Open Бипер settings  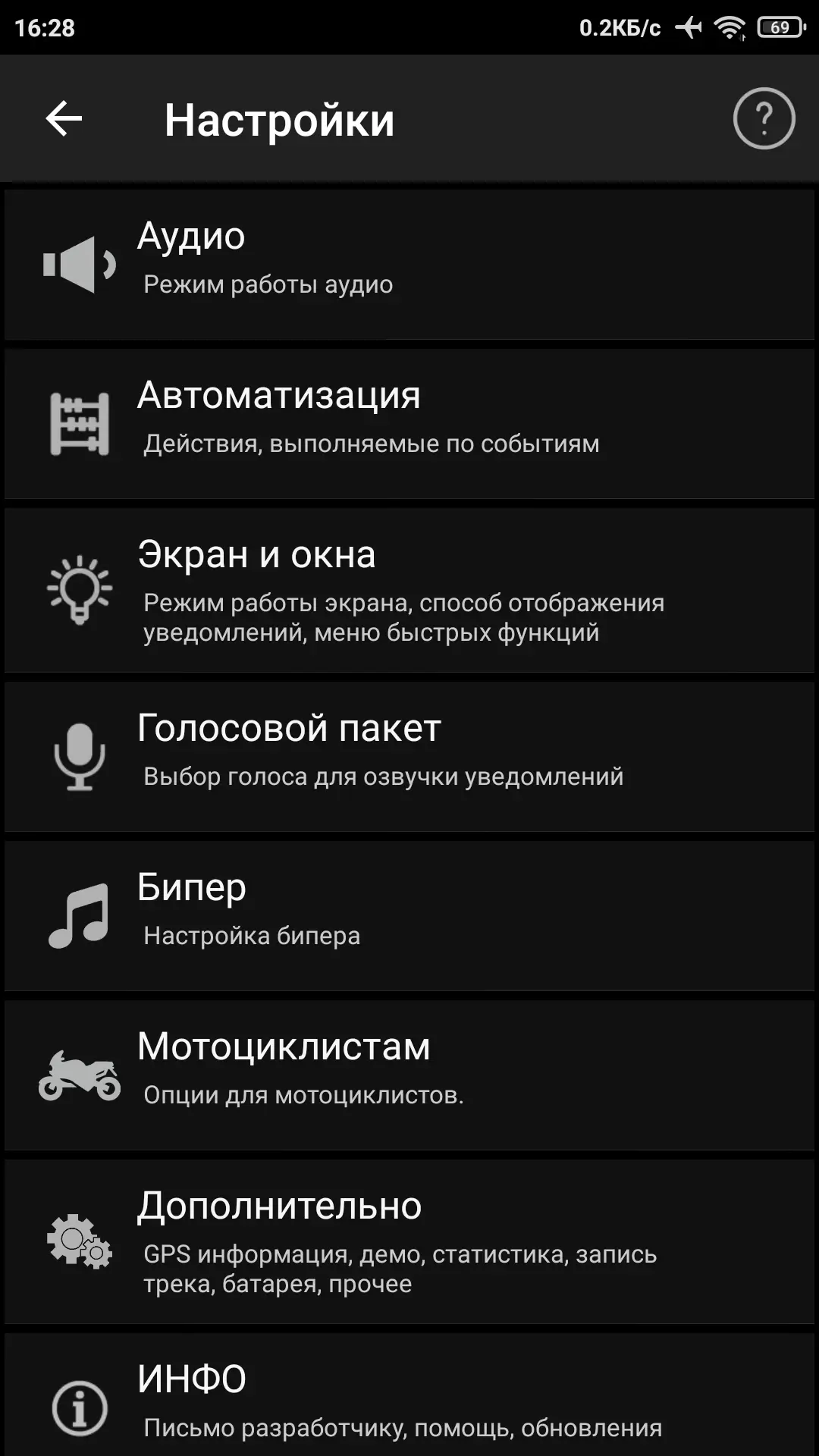[x=409, y=916]
